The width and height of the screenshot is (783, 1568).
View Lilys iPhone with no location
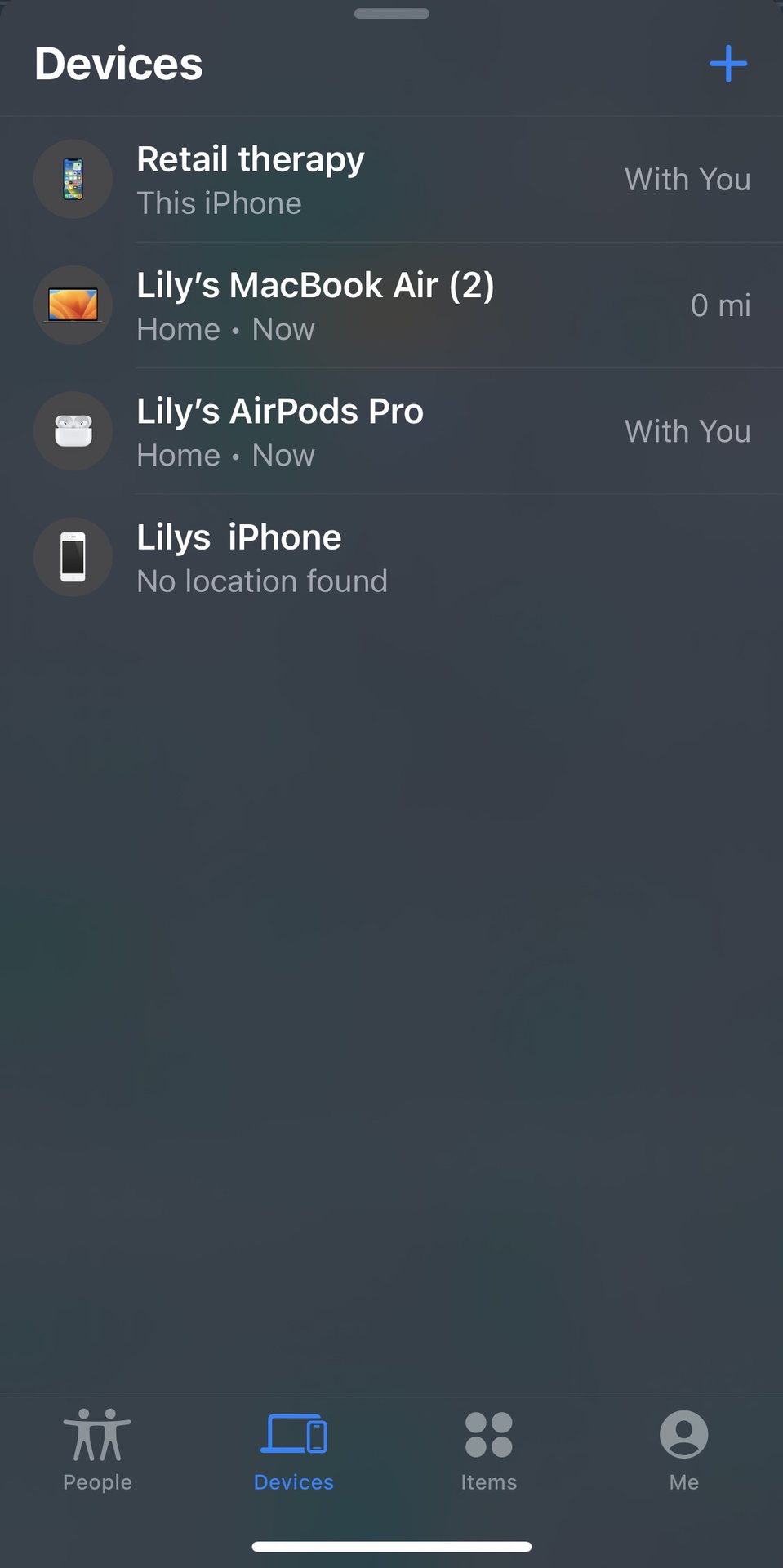[392, 557]
